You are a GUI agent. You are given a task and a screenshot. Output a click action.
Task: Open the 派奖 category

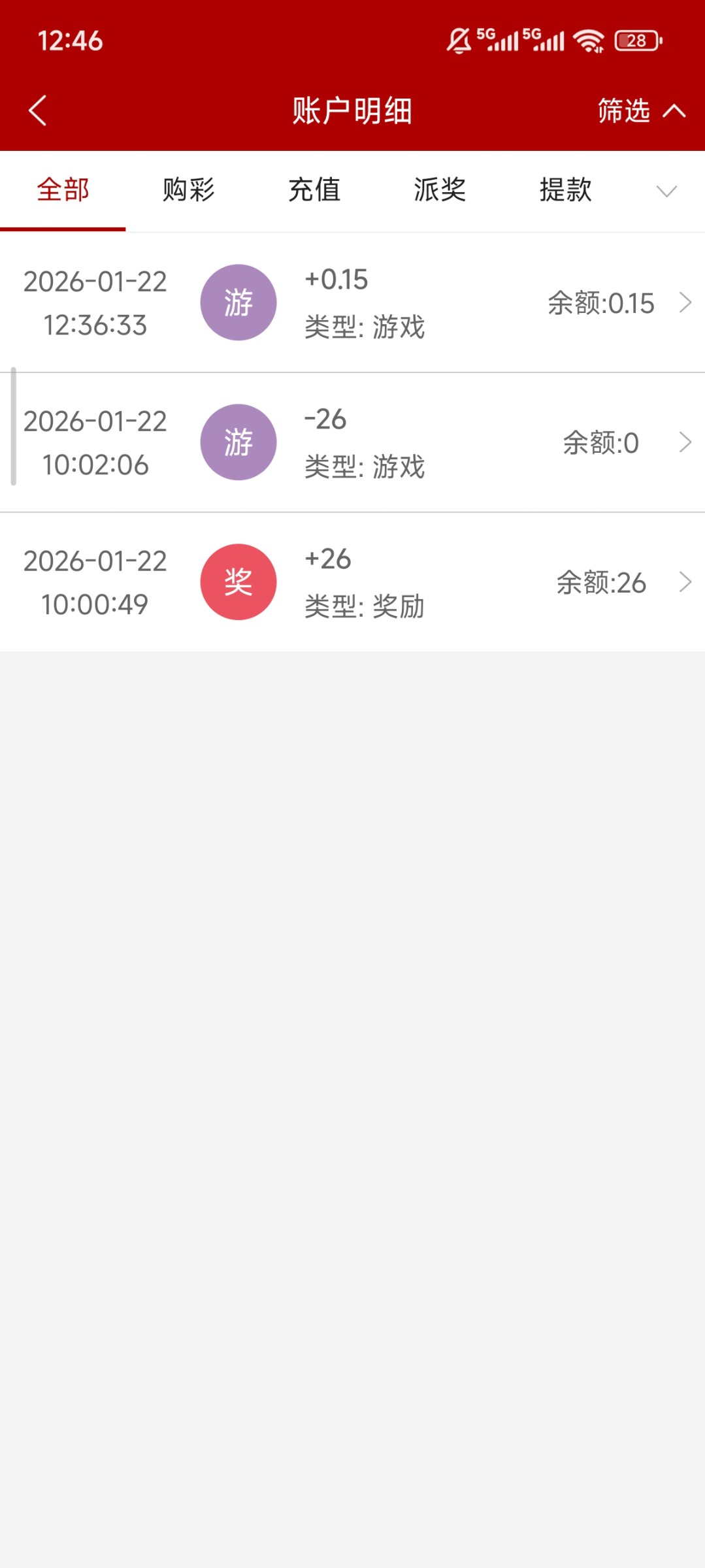tap(440, 190)
